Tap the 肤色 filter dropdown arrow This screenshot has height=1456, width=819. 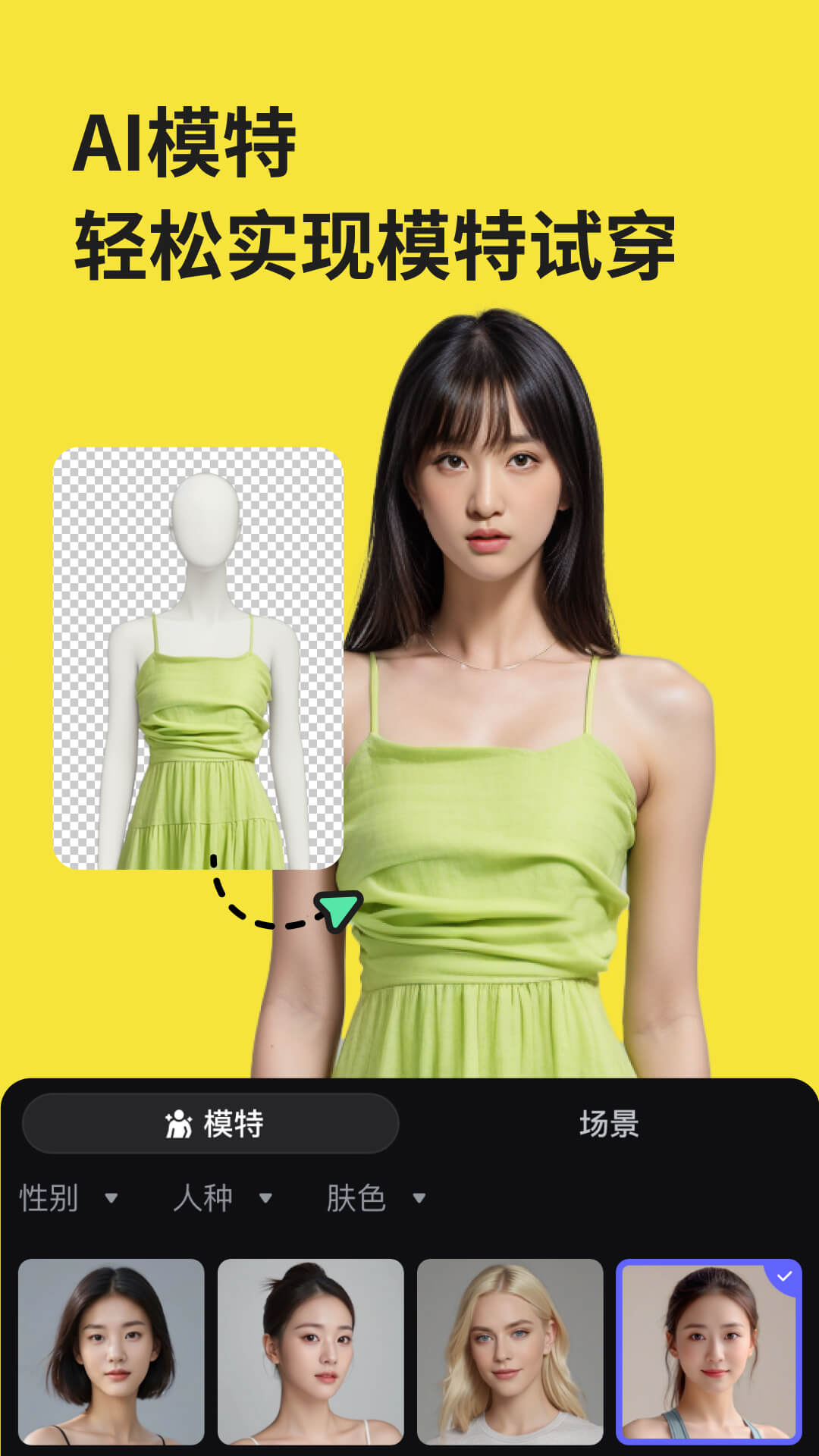tap(418, 1197)
